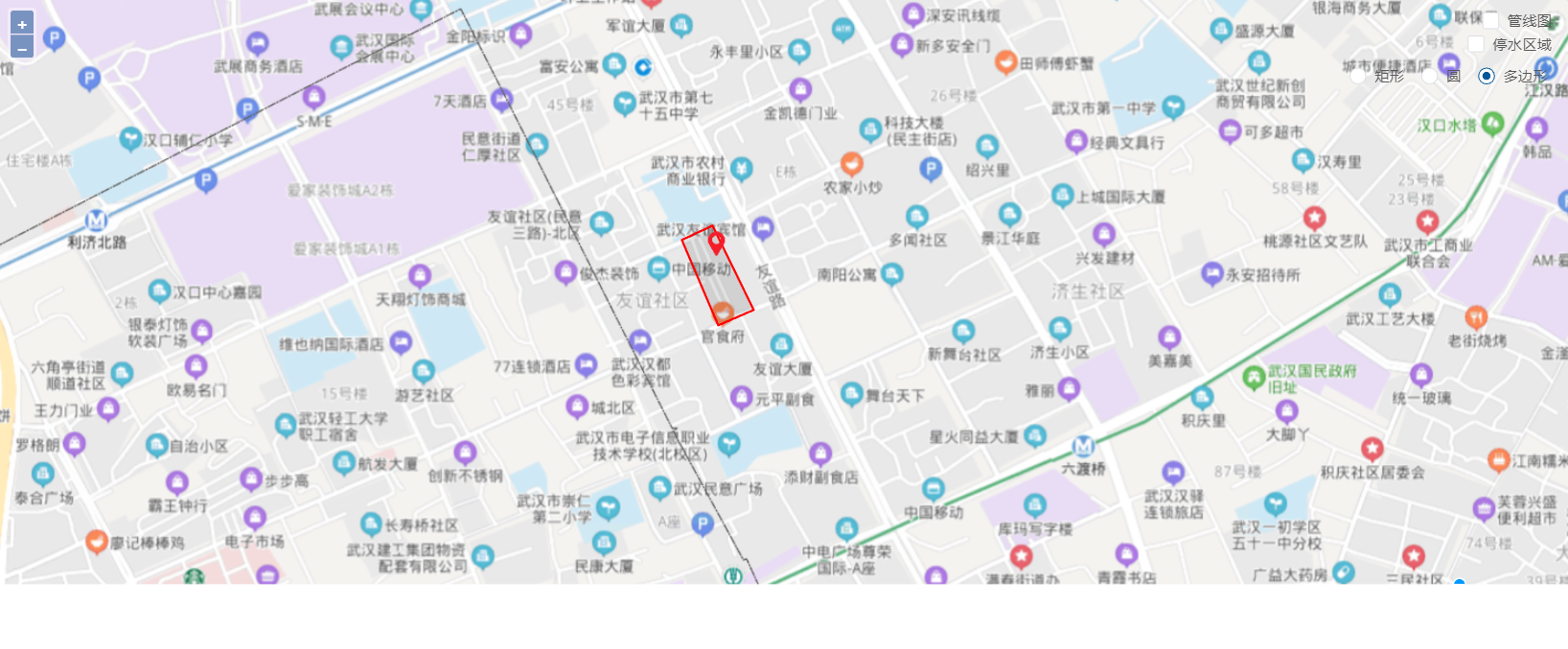Viewport: 1568px width, 649px height.
Task: Choose the 圆 drawing shape option
Action: point(1430,76)
